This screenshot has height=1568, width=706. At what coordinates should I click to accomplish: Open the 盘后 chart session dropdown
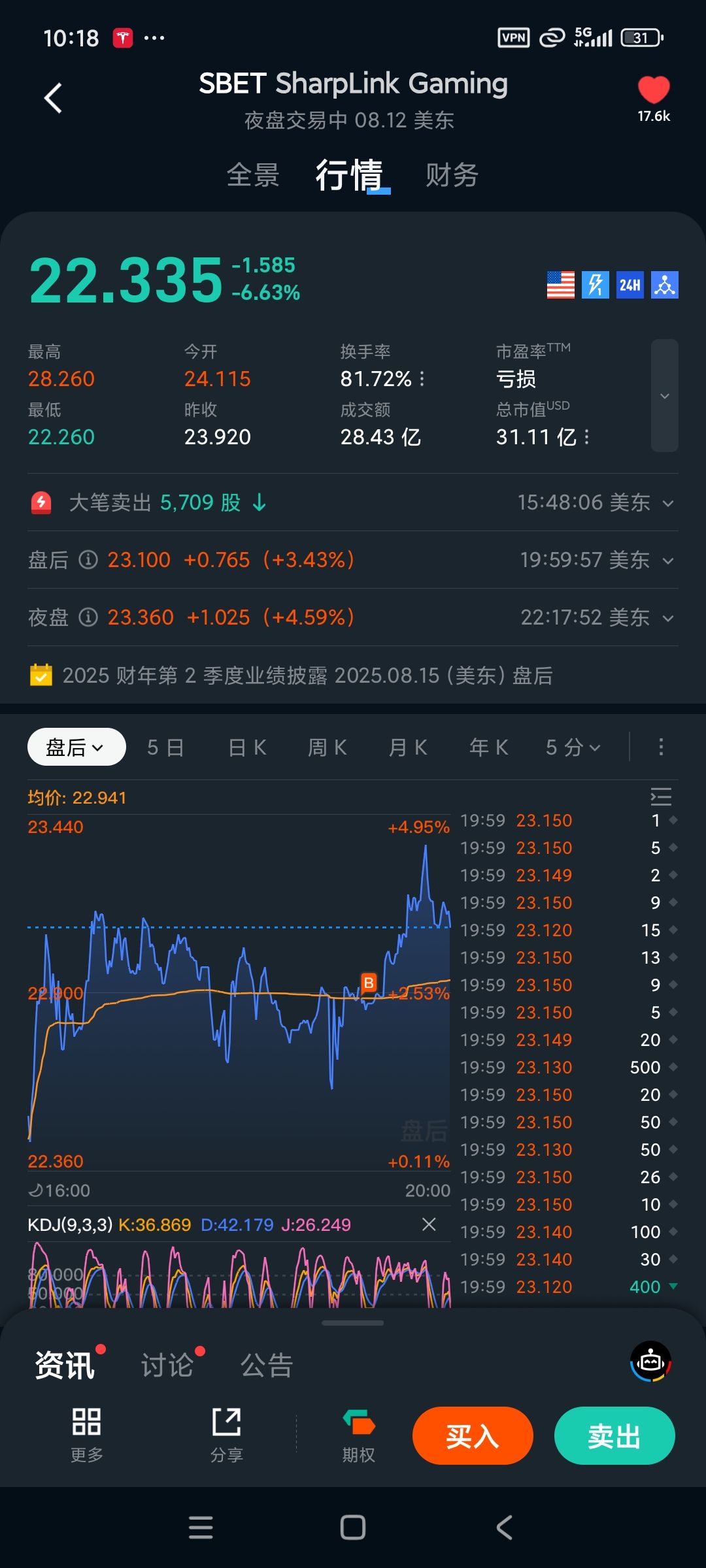(x=76, y=747)
